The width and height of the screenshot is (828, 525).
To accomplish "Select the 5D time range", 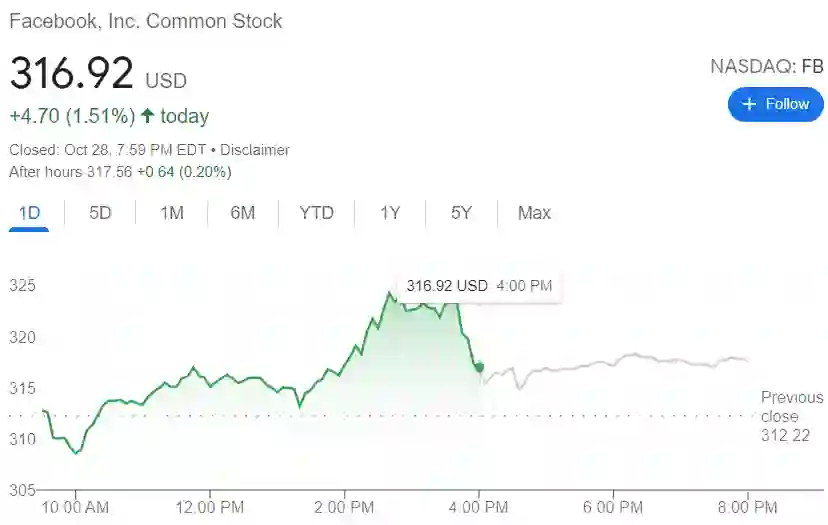I will coord(100,213).
